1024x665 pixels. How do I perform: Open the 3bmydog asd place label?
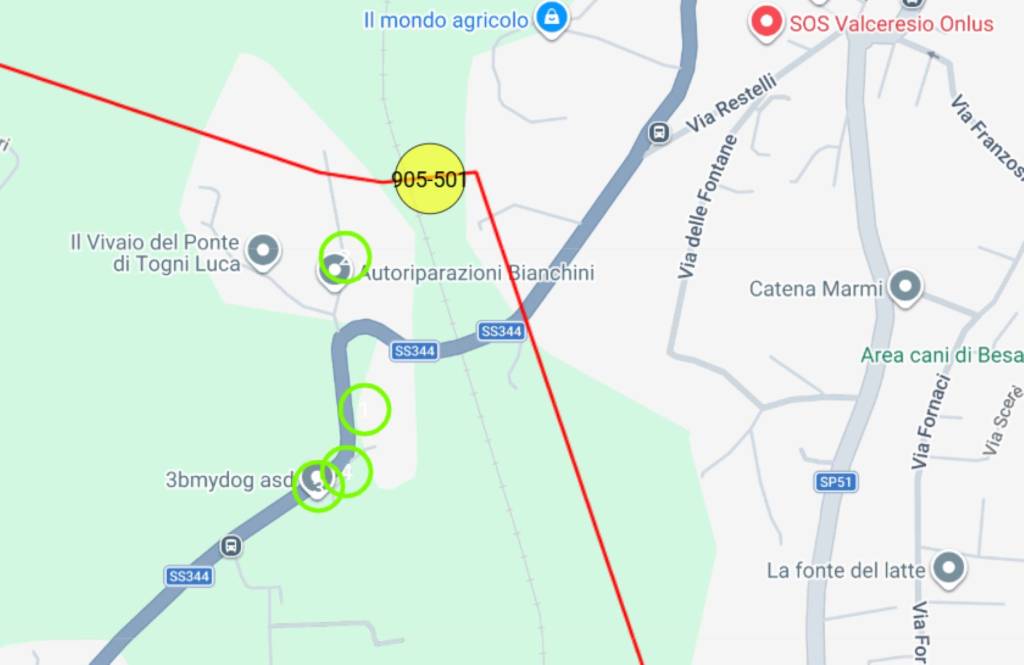click(x=229, y=479)
